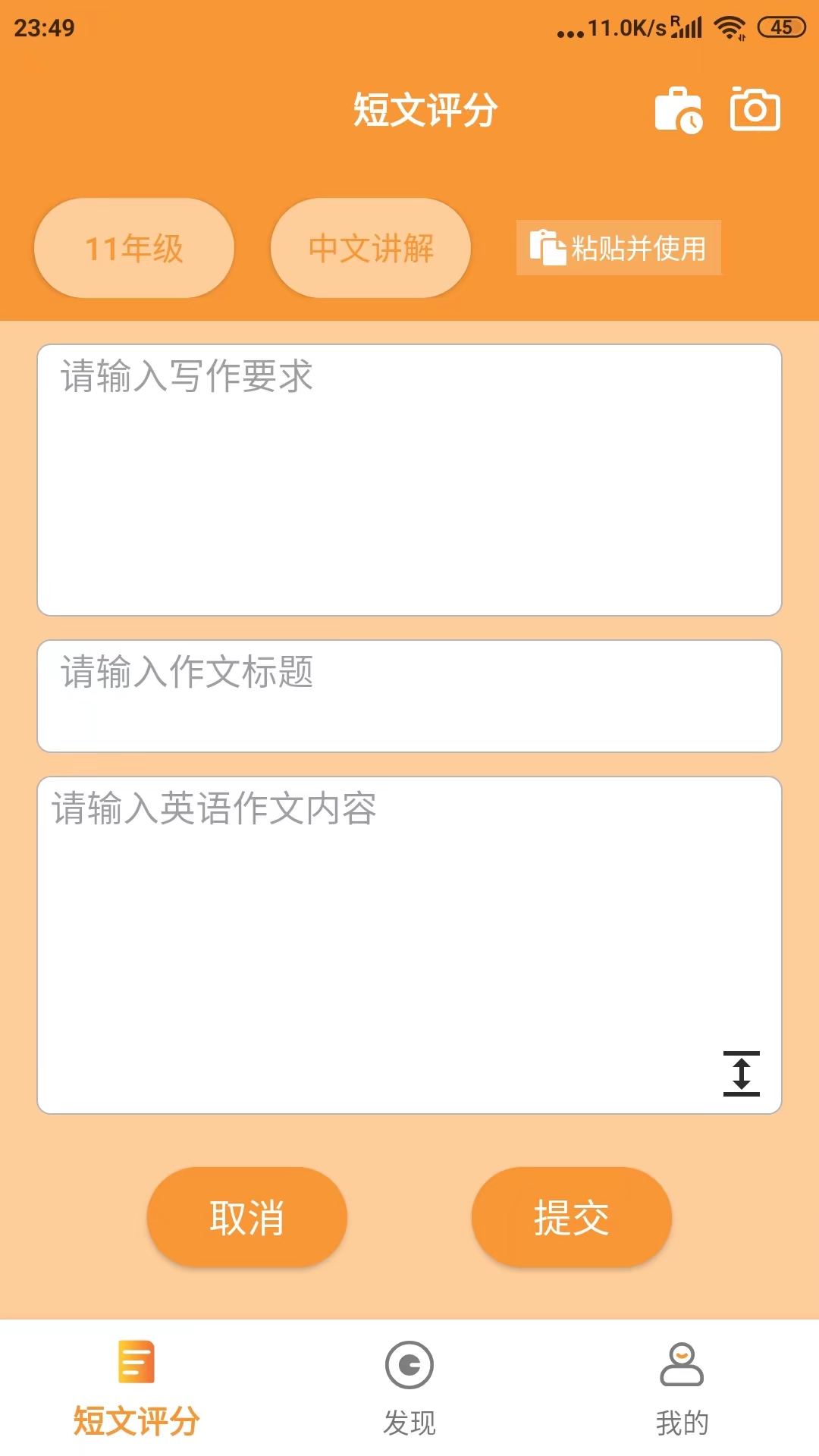Open the 我的 tab

682,1388
